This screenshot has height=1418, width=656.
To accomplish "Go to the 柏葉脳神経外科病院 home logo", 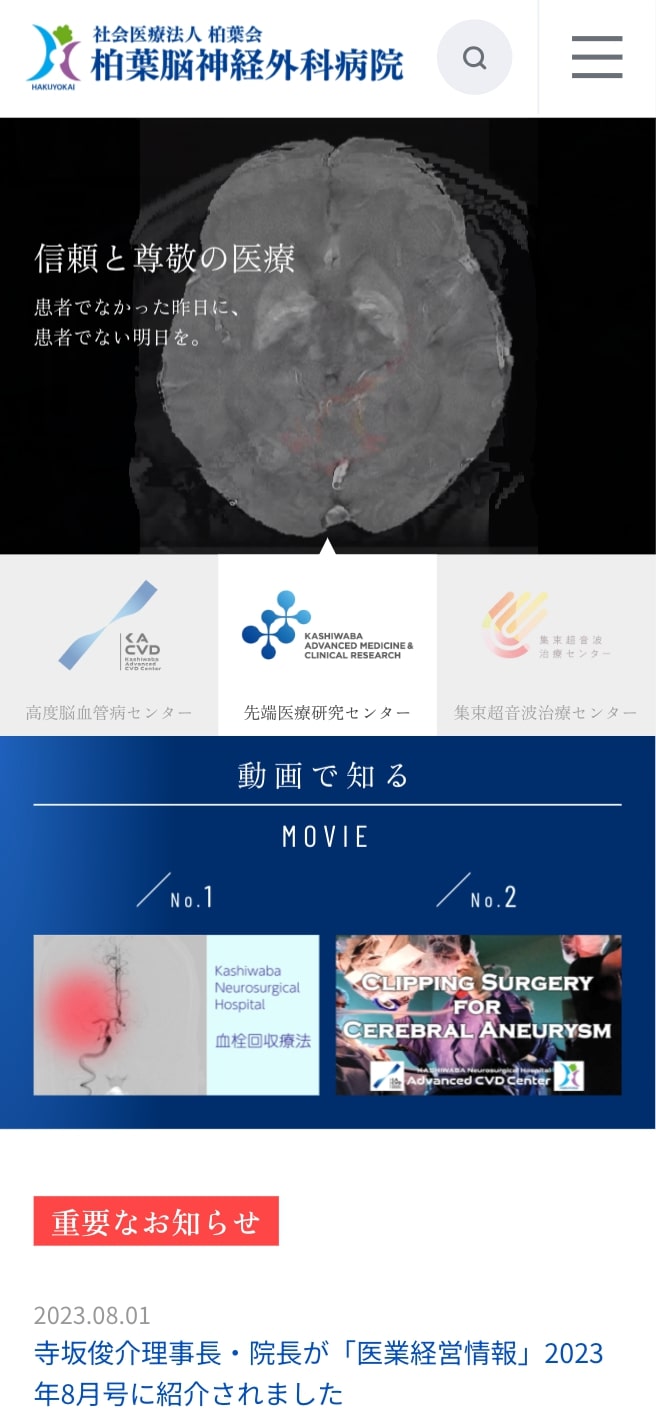I will 215,56.
